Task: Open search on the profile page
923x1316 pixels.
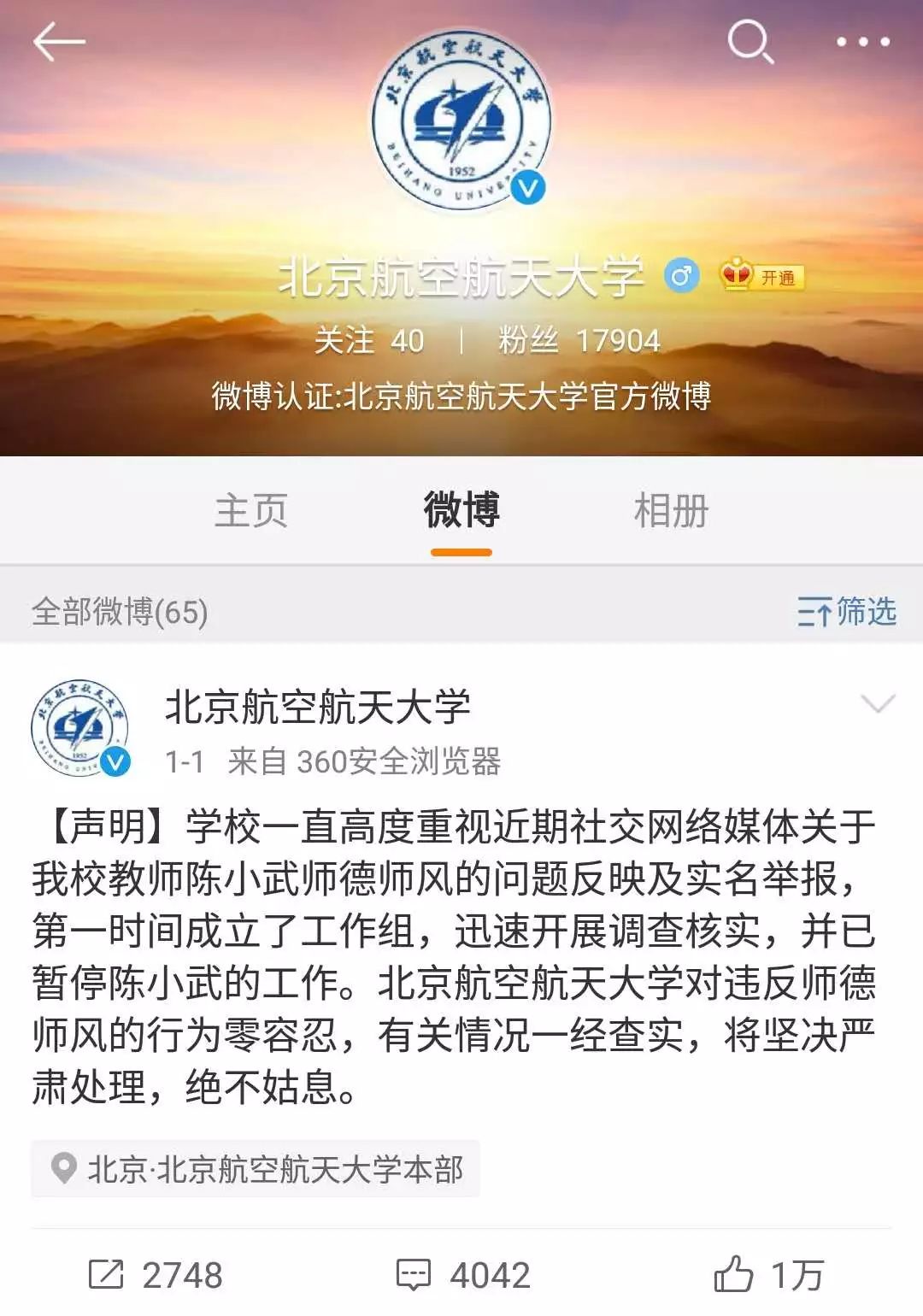Action: click(750, 41)
